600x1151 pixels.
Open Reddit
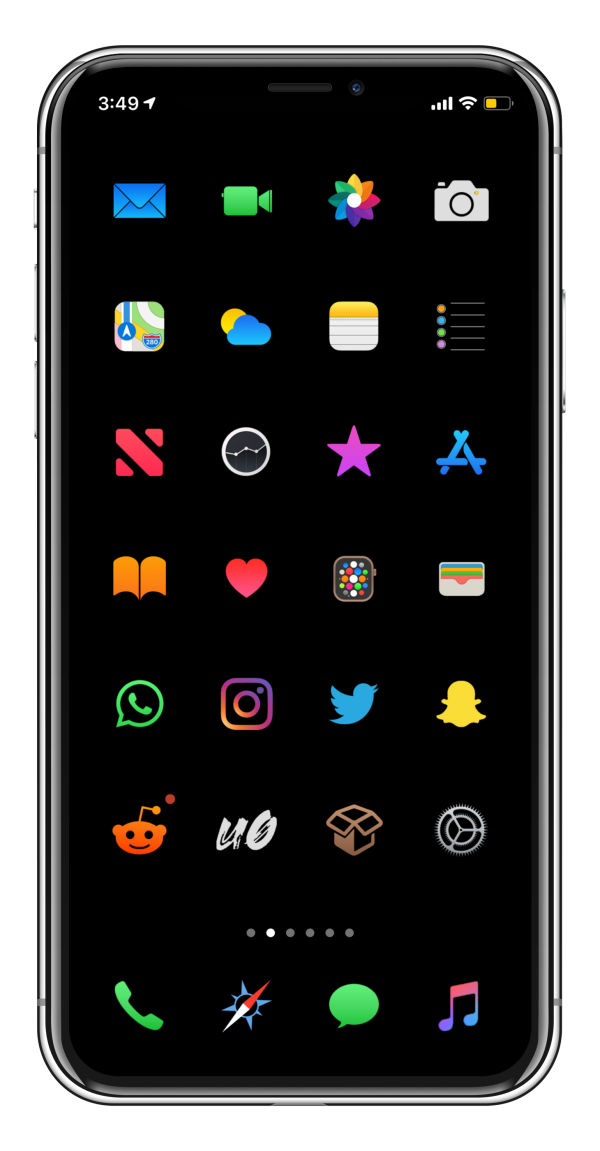[x=139, y=830]
